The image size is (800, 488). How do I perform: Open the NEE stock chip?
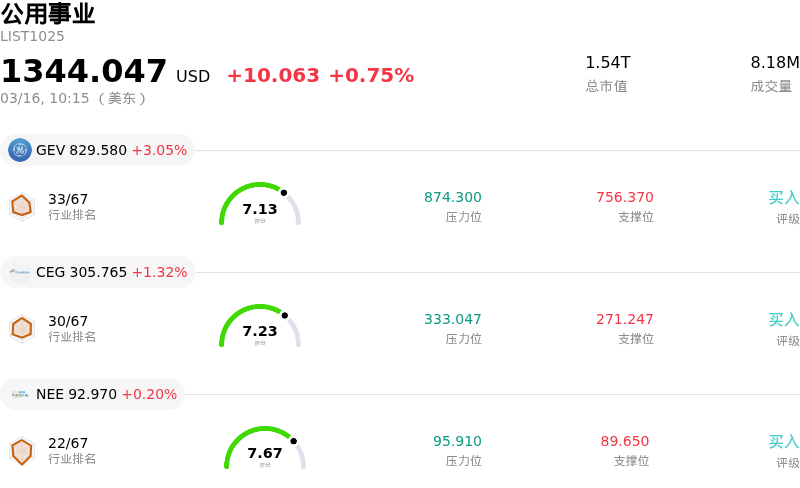click(93, 394)
